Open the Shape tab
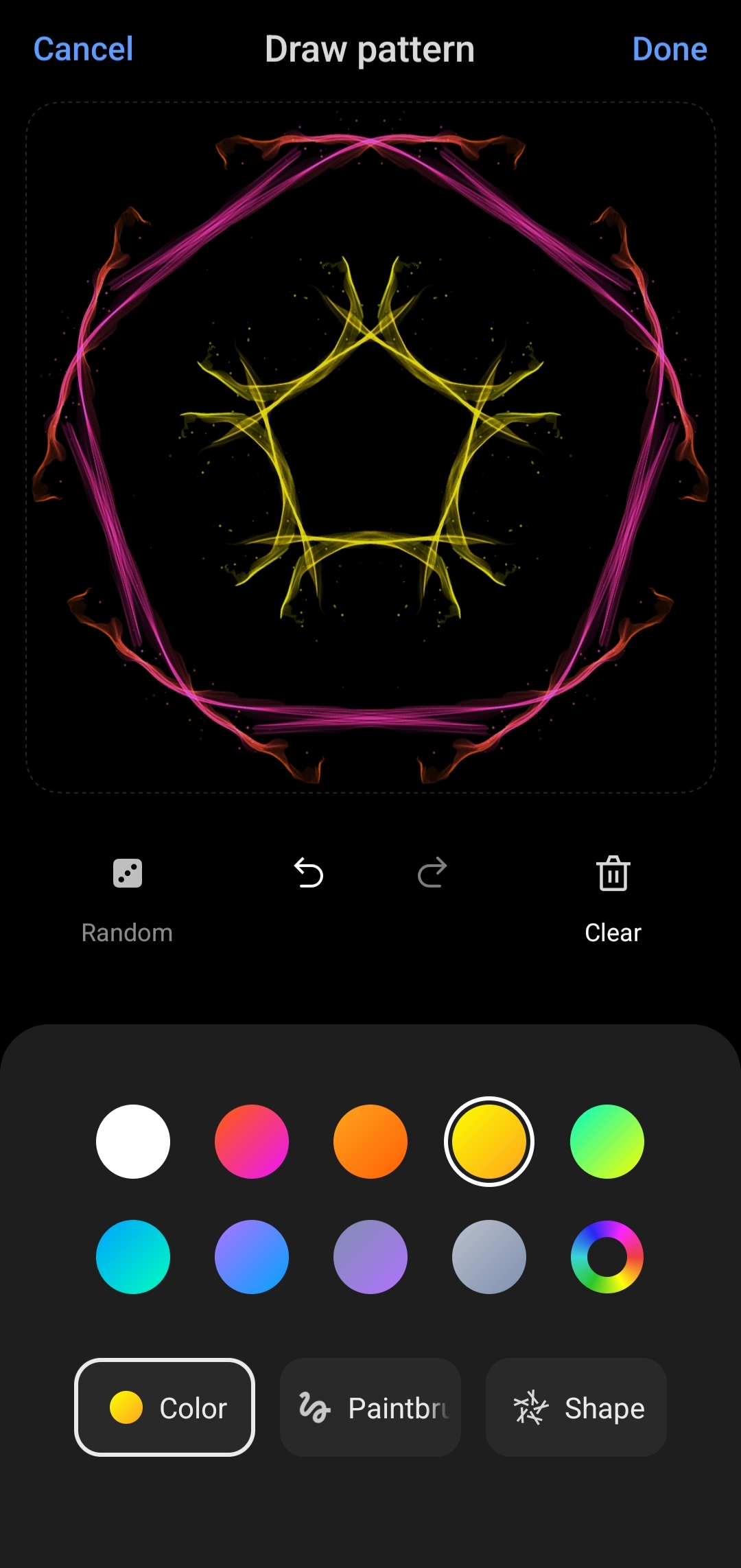This screenshot has width=741, height=1568. coord(576,1407)
